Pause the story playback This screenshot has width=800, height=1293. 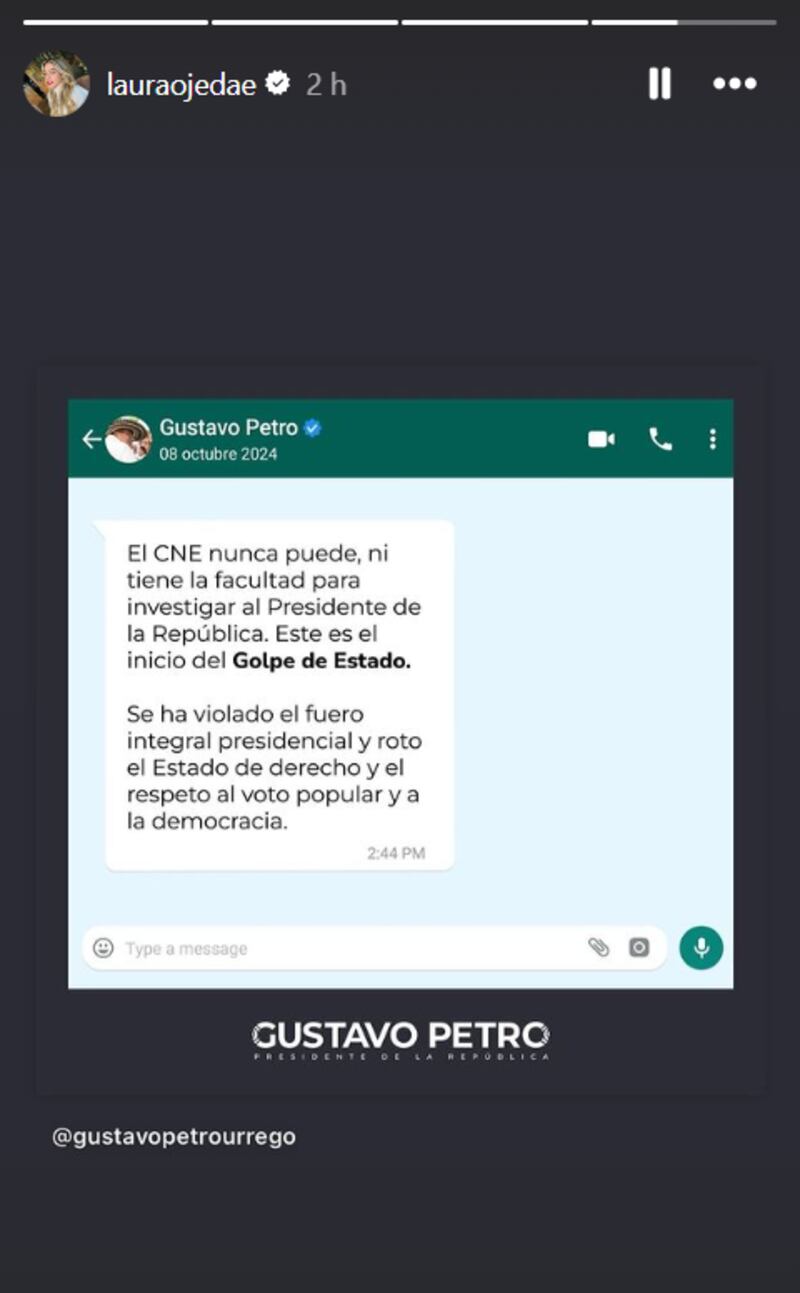click(659, 84)
